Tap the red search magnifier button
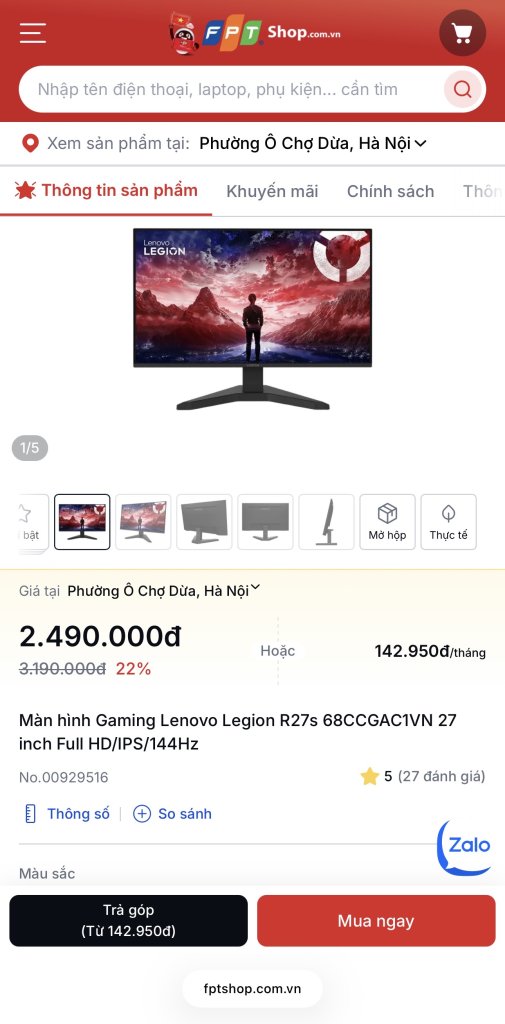Viewport: 505px width, 1024px height. (463, 89)
